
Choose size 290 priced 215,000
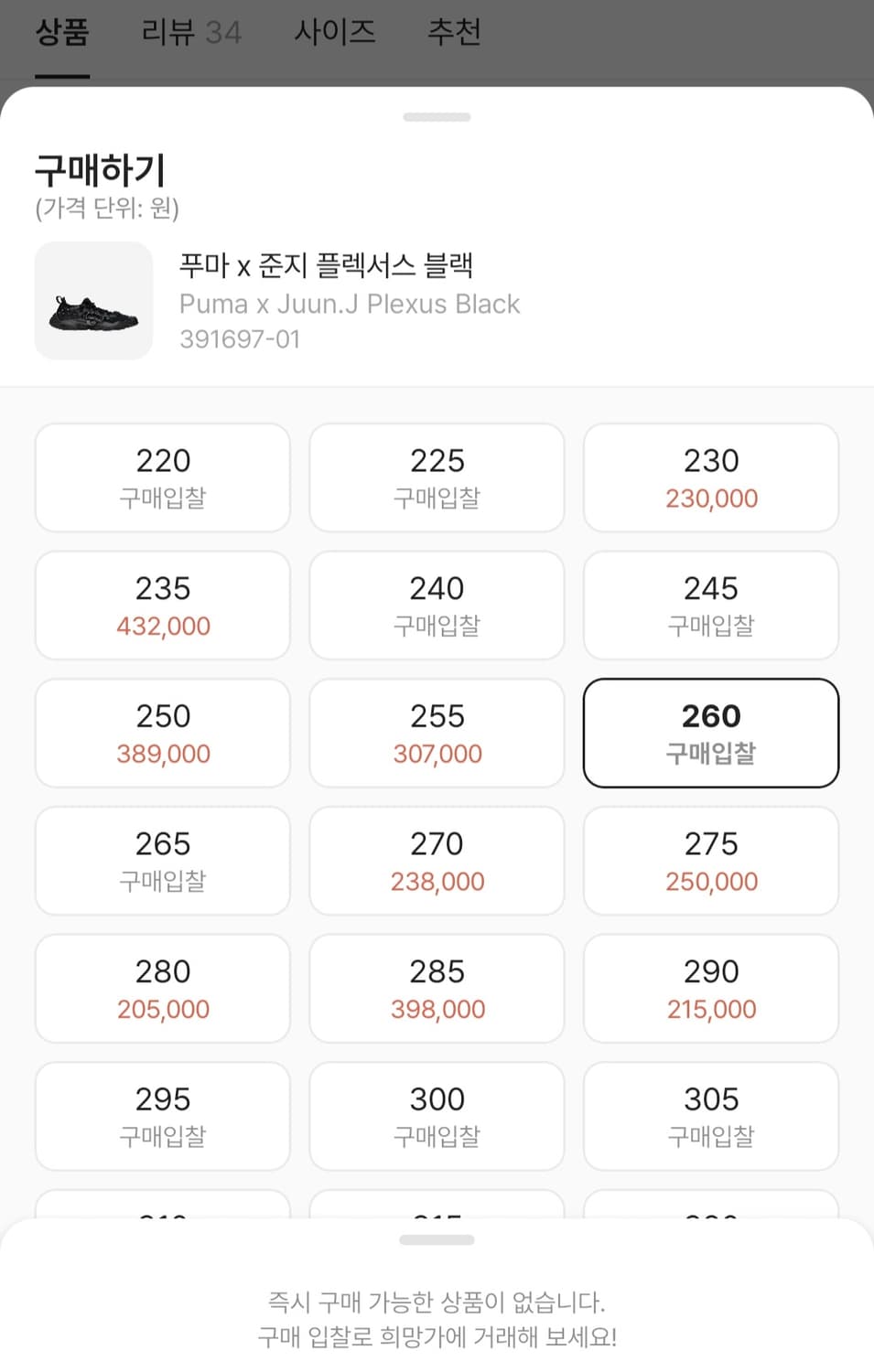point(711,989)
